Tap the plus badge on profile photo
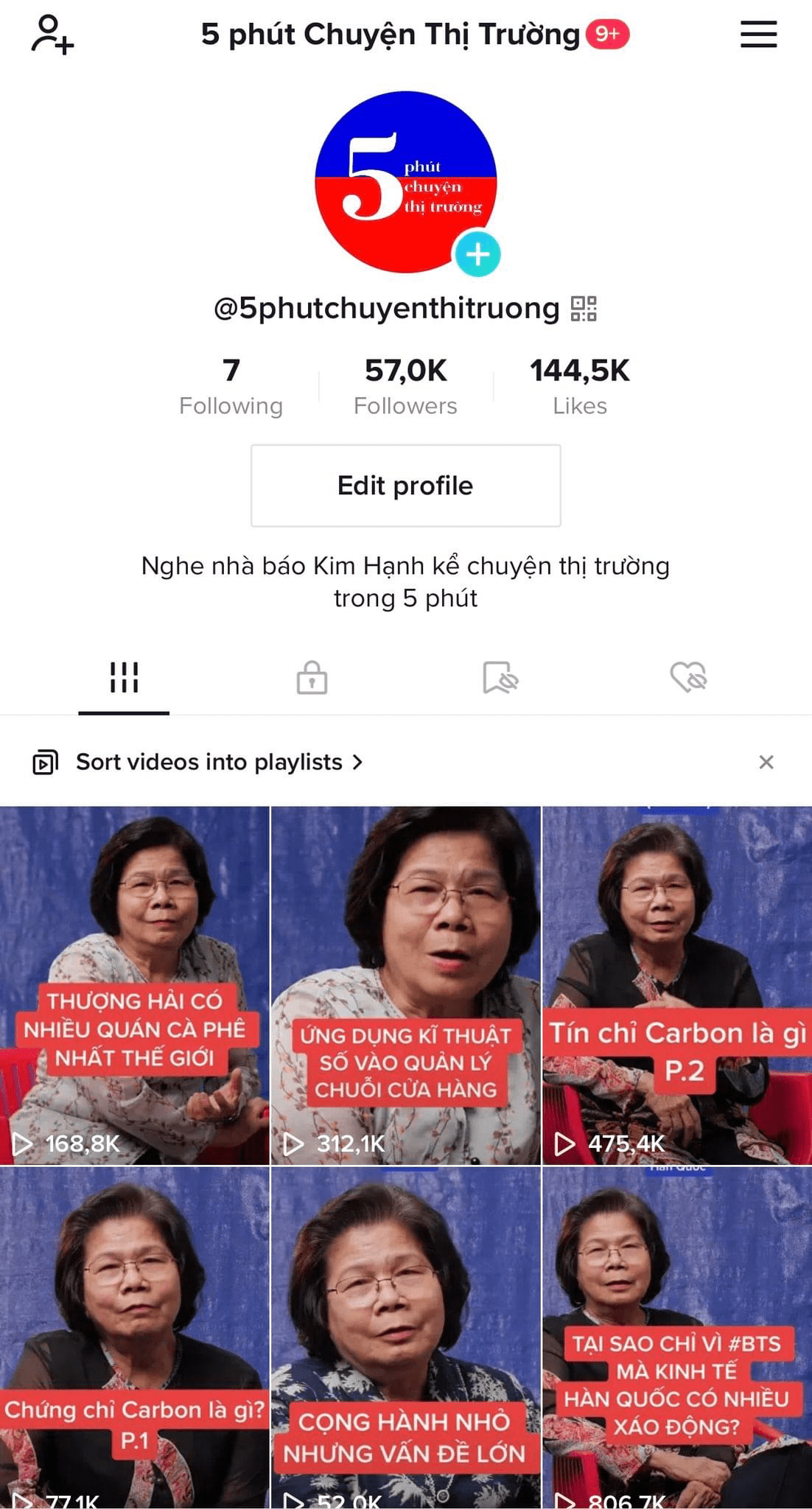This screenshot has height=1509, width=812. (x=477, y=255)
